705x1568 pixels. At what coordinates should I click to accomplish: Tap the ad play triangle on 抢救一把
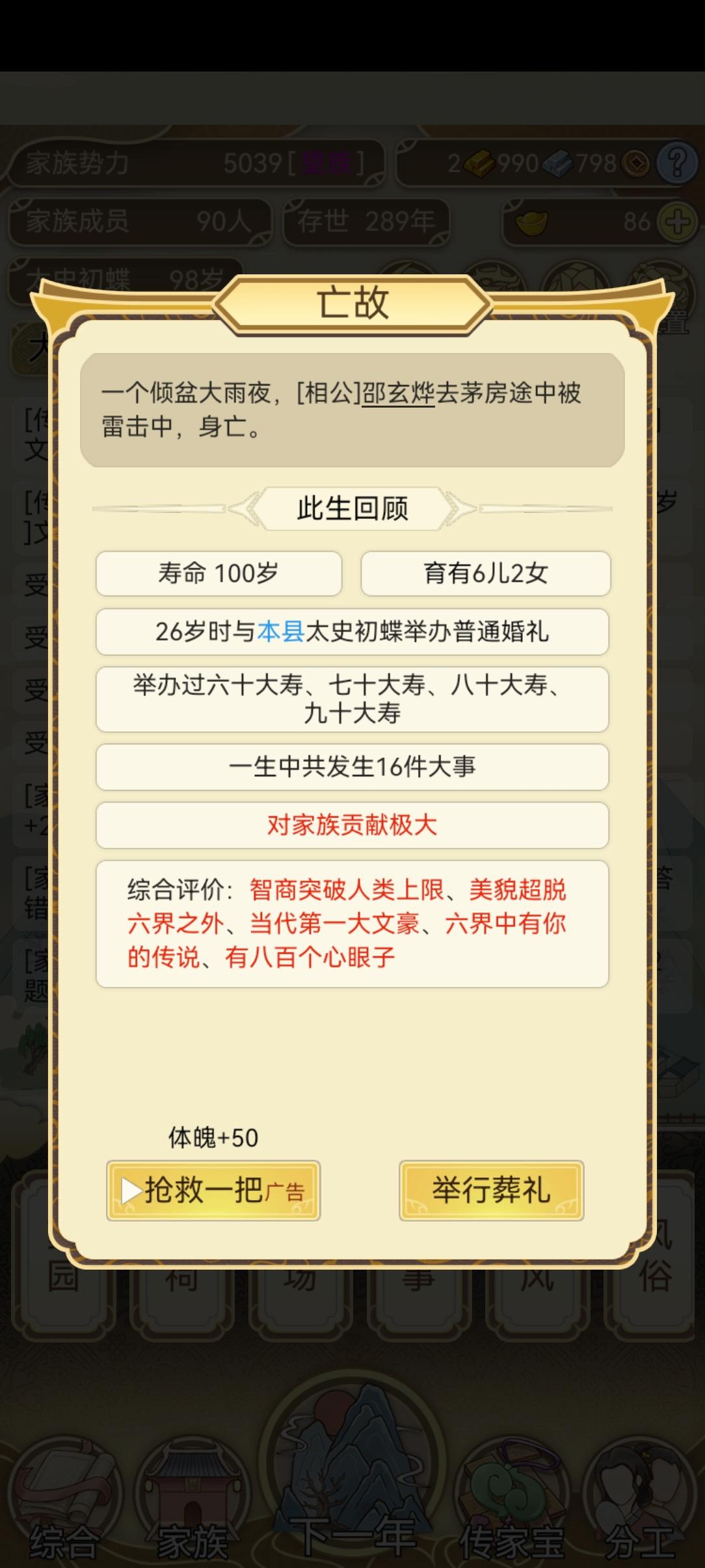[130, 1191]
